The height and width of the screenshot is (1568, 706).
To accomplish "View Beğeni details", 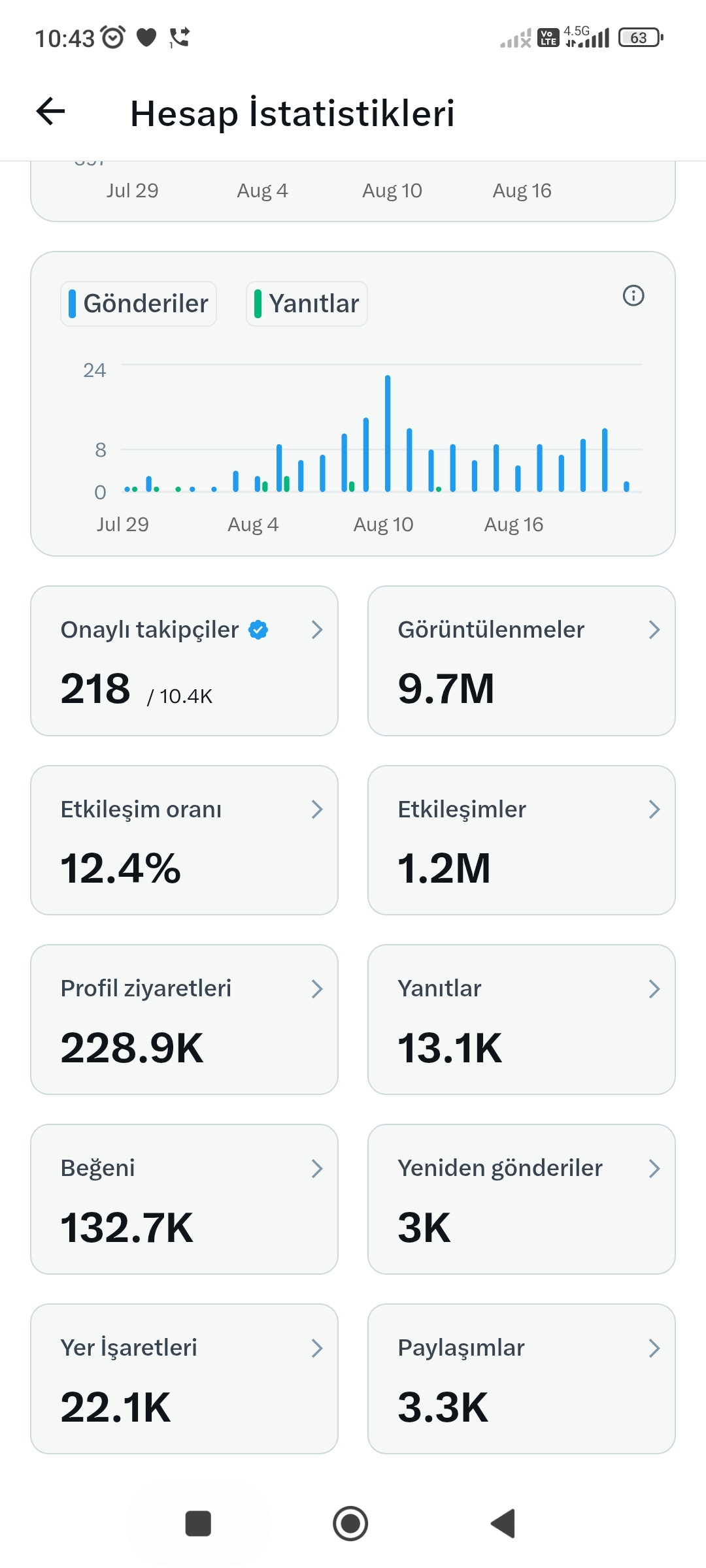I will tap(184, 1199).
